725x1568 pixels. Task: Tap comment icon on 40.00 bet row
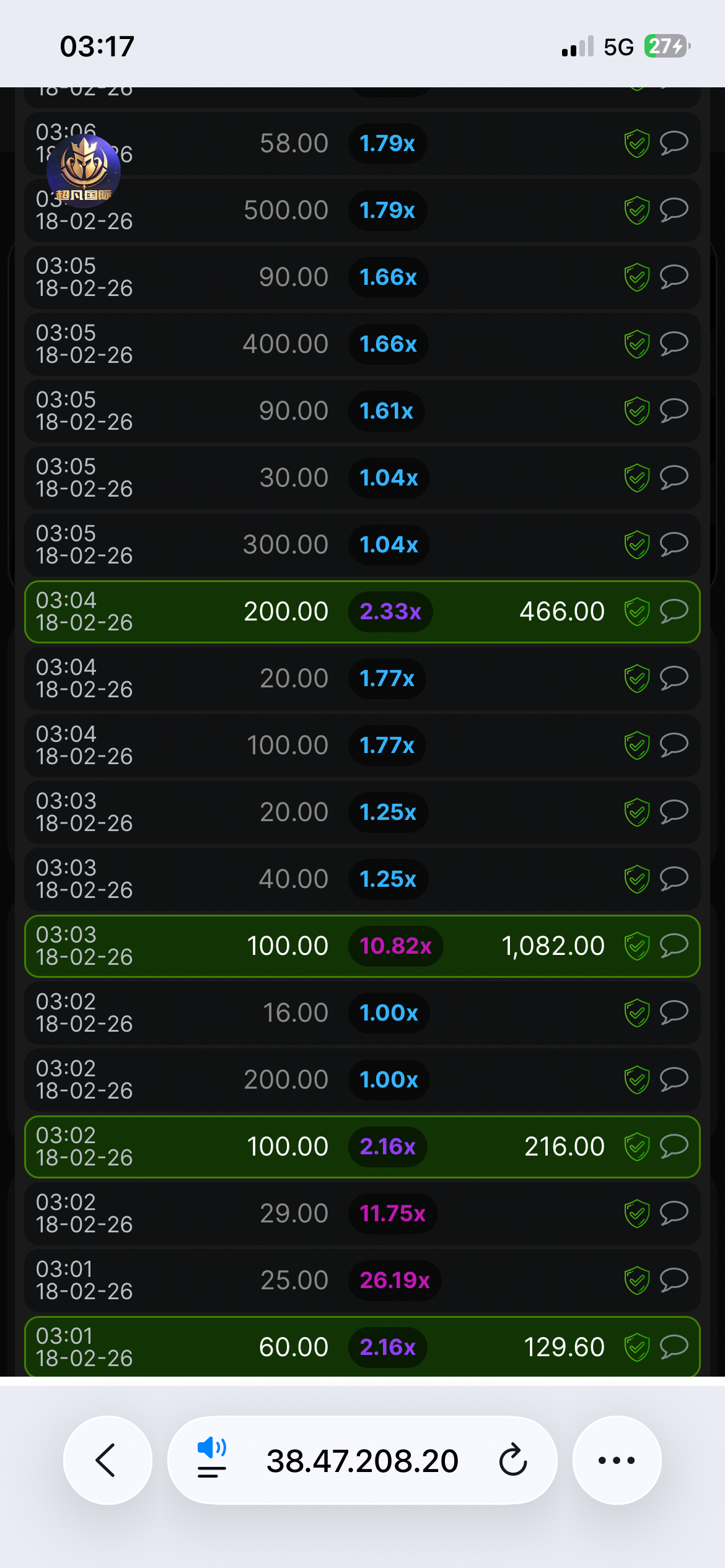click(x=674, y=879)
